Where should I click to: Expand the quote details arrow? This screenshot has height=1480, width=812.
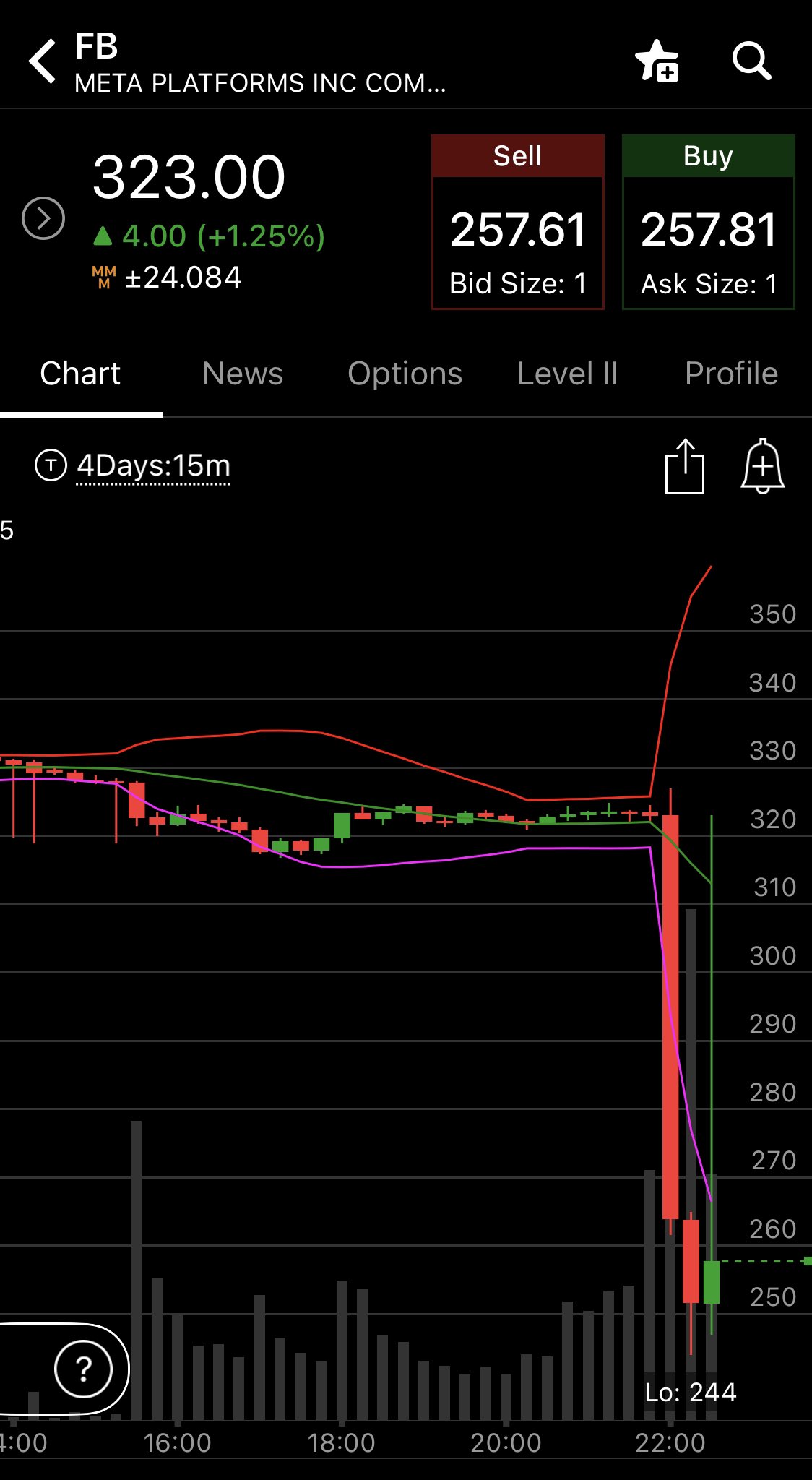coord(43,218)
